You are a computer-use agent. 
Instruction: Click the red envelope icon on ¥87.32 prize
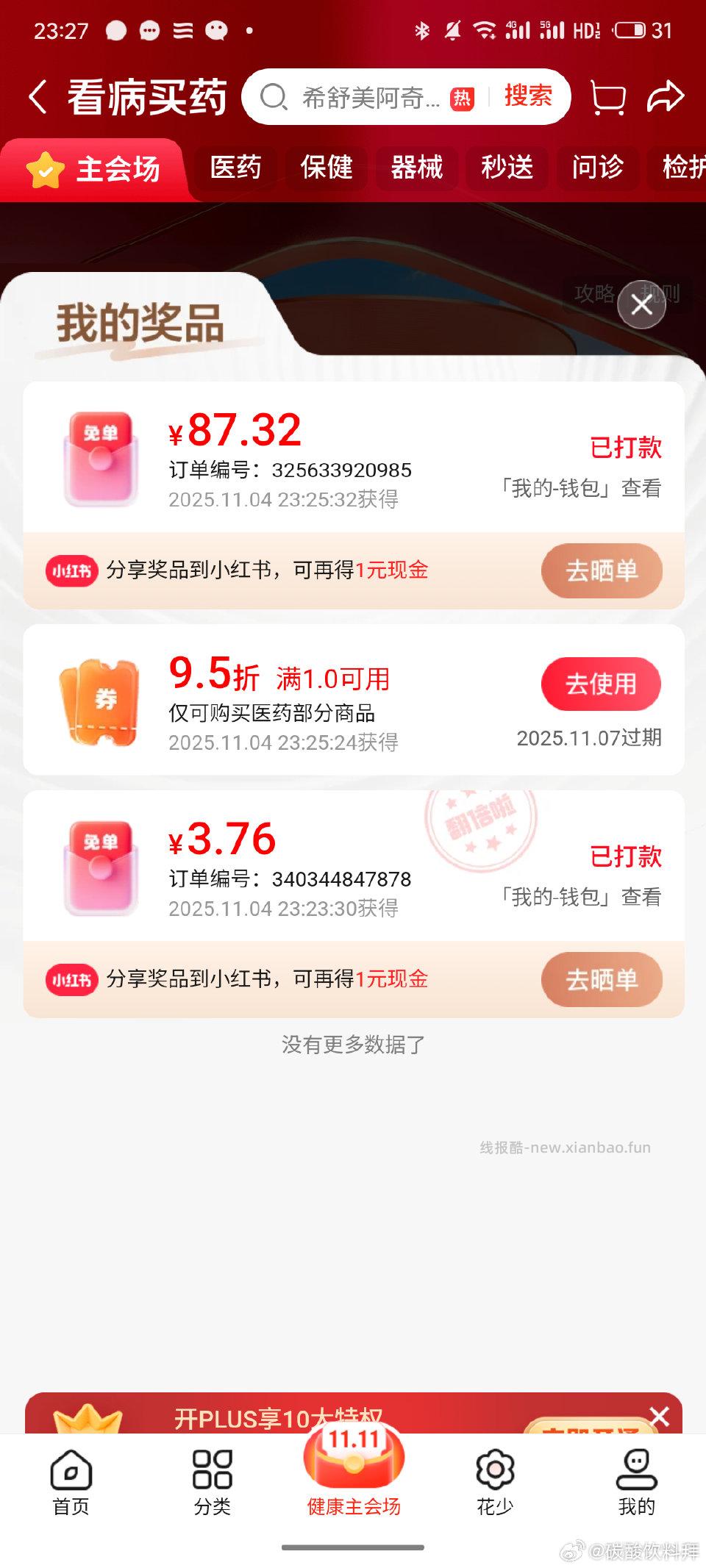point(101,456)
